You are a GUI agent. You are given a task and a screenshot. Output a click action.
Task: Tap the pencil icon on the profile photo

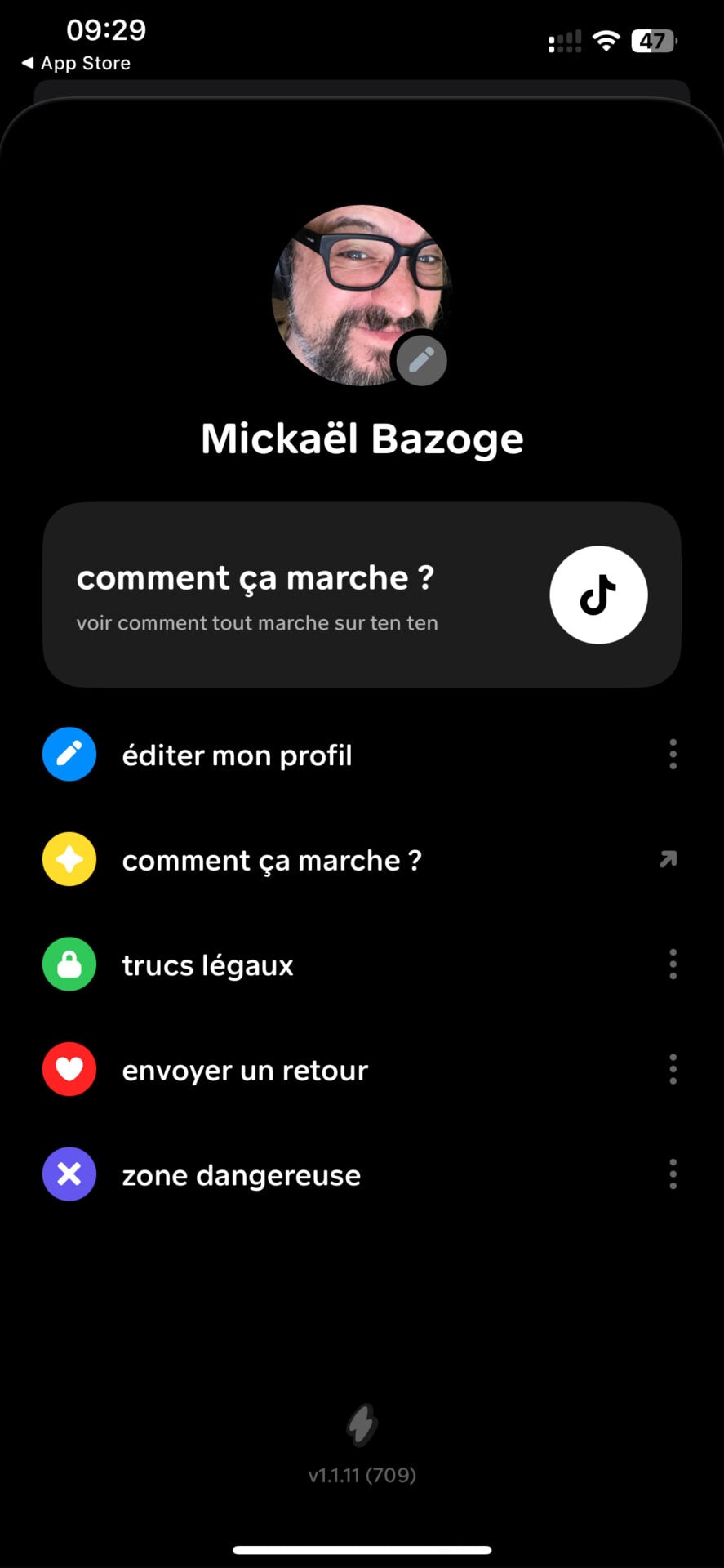click(420, 360)
